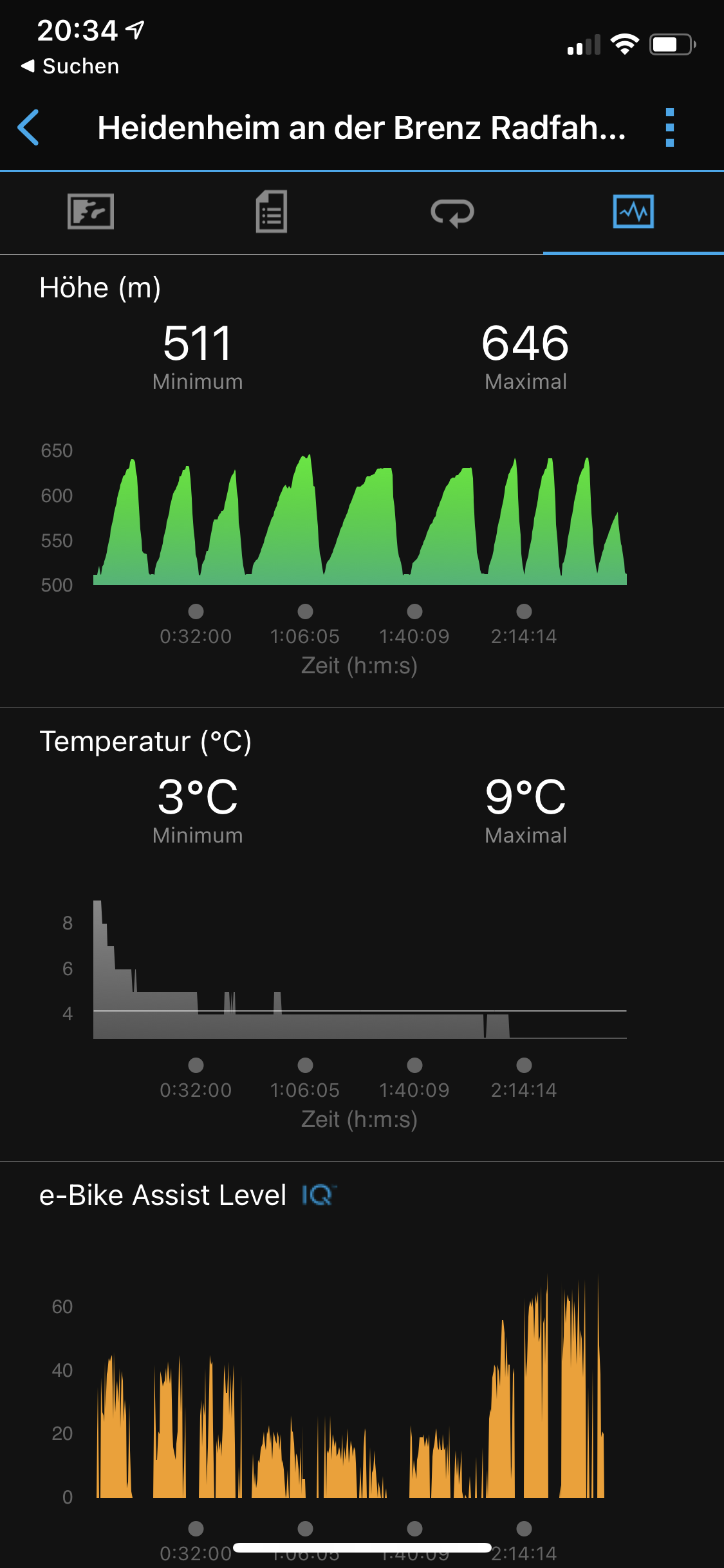This screenshot has height=1568, width=724.
Task: Switch to the laps tab
Action: [452, 212]
